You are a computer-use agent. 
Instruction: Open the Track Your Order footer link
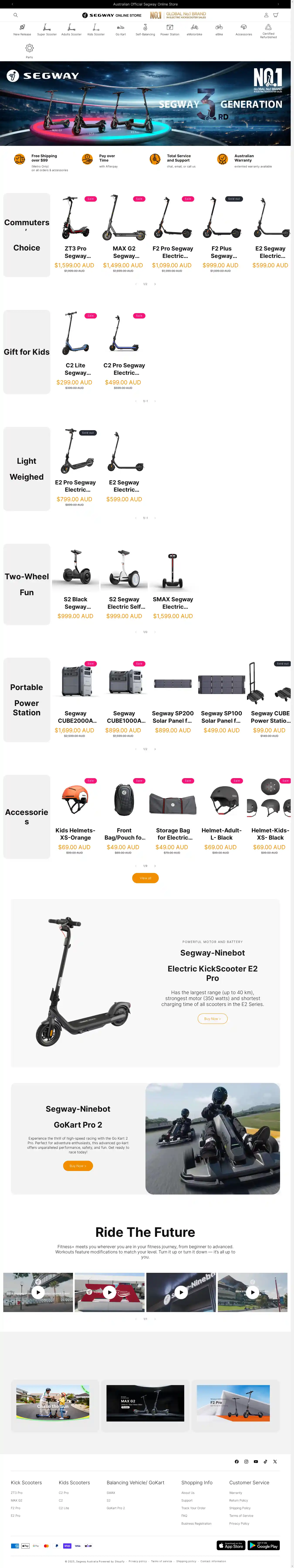coord(193,1508)
